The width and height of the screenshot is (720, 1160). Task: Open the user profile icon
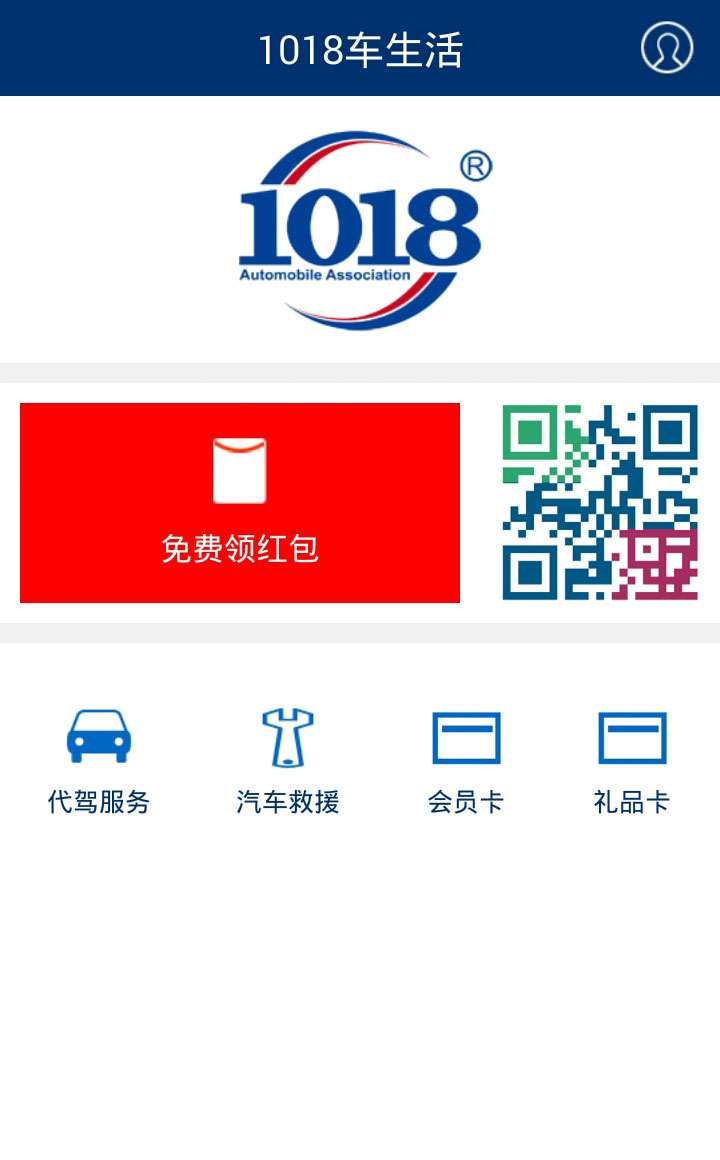point(666,47)
